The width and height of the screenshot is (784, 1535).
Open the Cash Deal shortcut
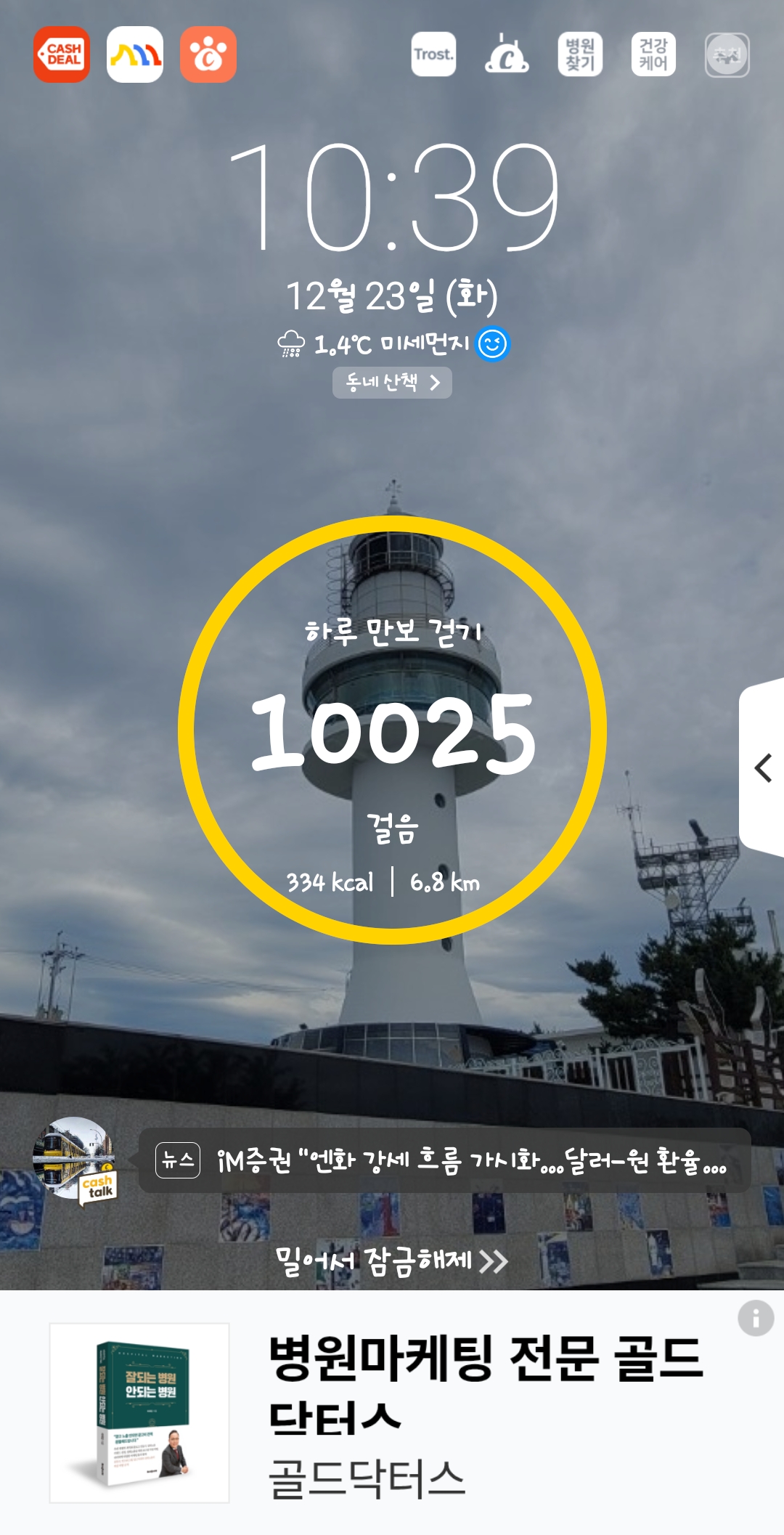click(x=62, y=54)
